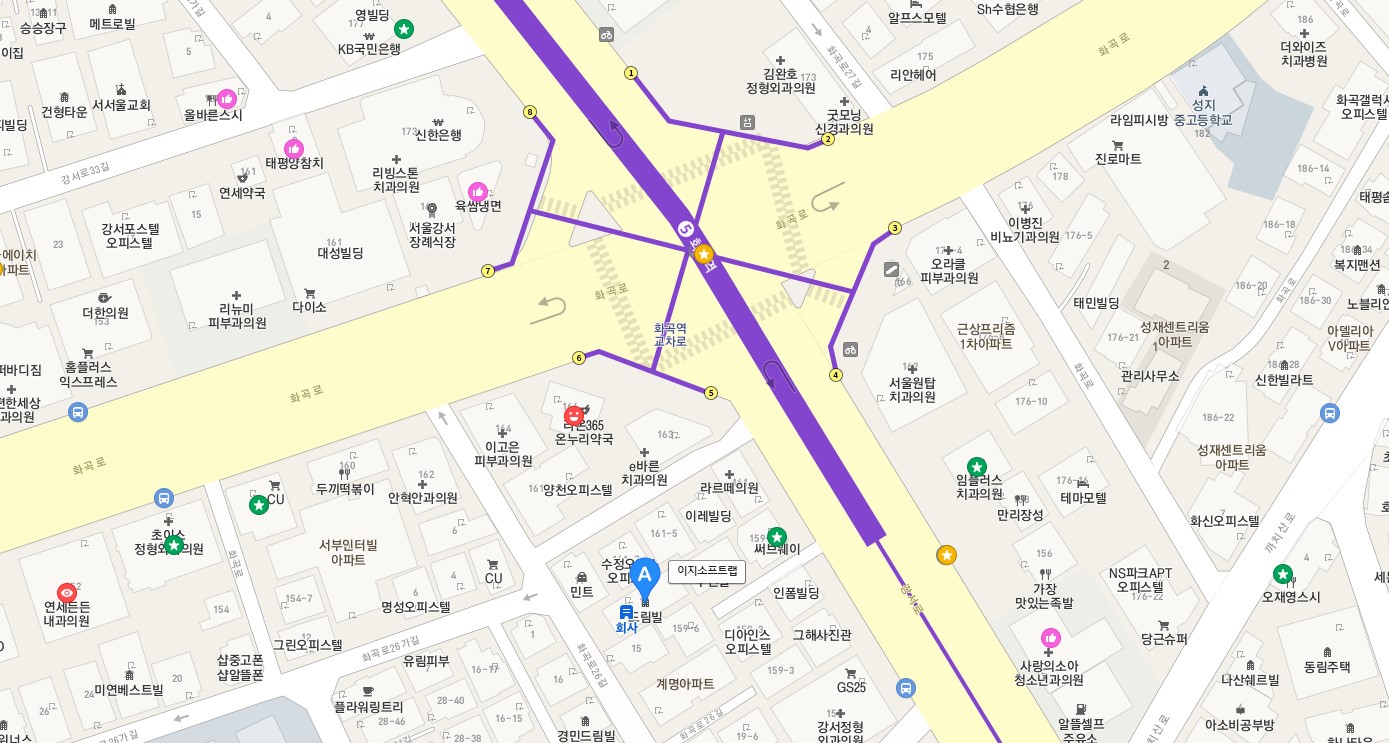The height and width of the screenshot is (743, 1389).
Task: Tap the station elevator icon near exit 2
Action: 747,121
